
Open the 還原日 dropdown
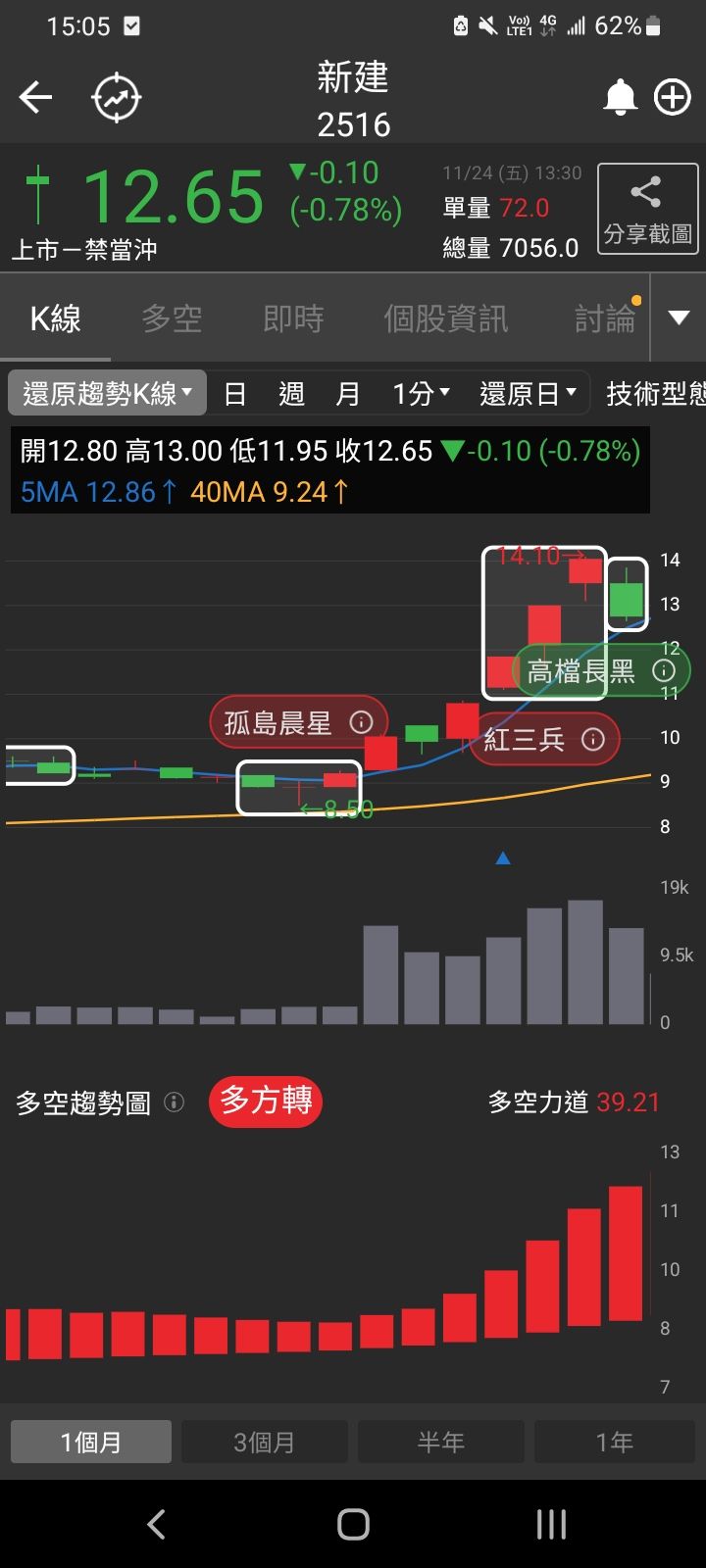click(x=529, y=394)
